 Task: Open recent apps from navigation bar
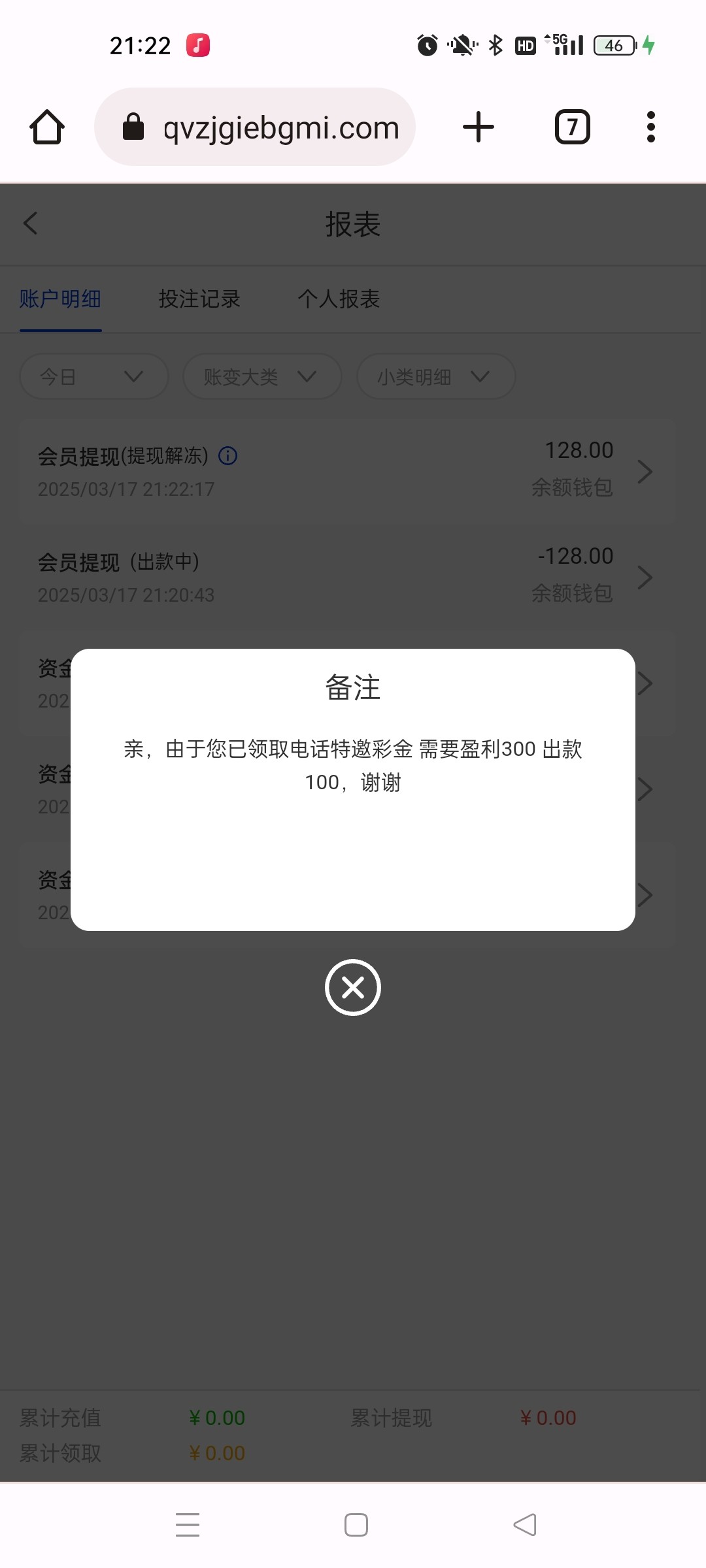click(x=188, y=1525)
